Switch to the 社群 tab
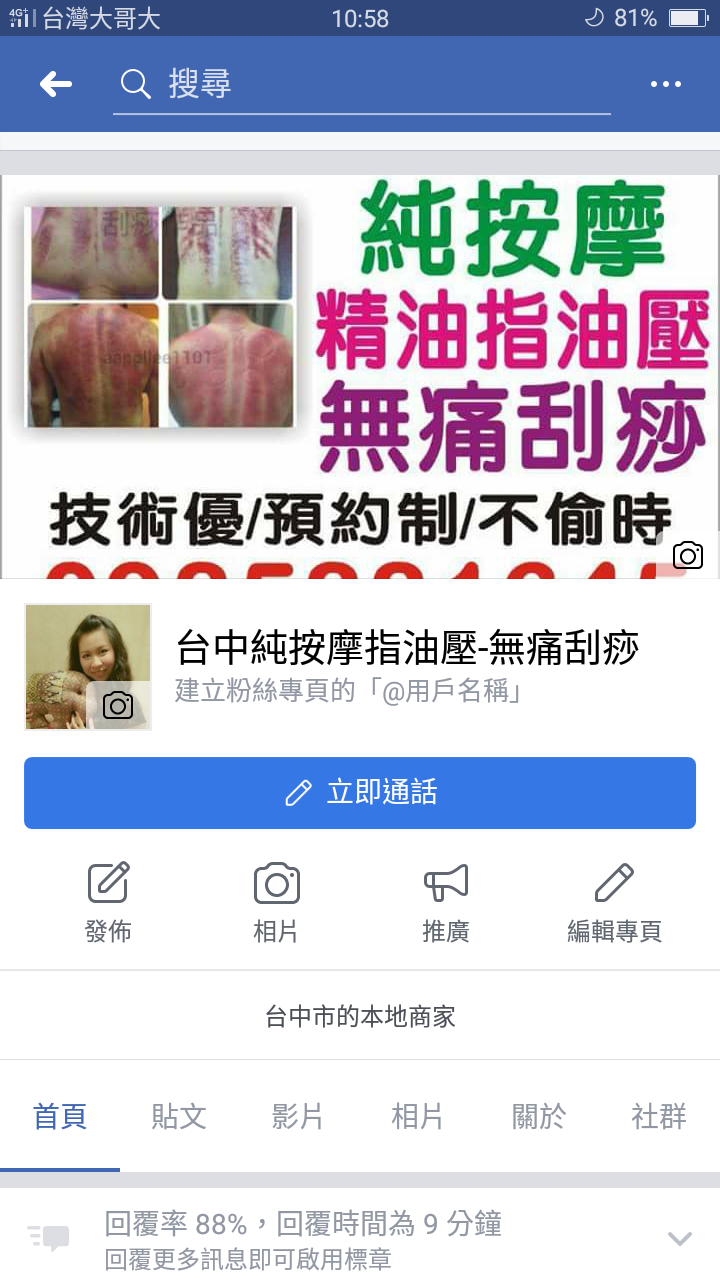This screenshot has width=720, height=1280. click(659, 1117)
